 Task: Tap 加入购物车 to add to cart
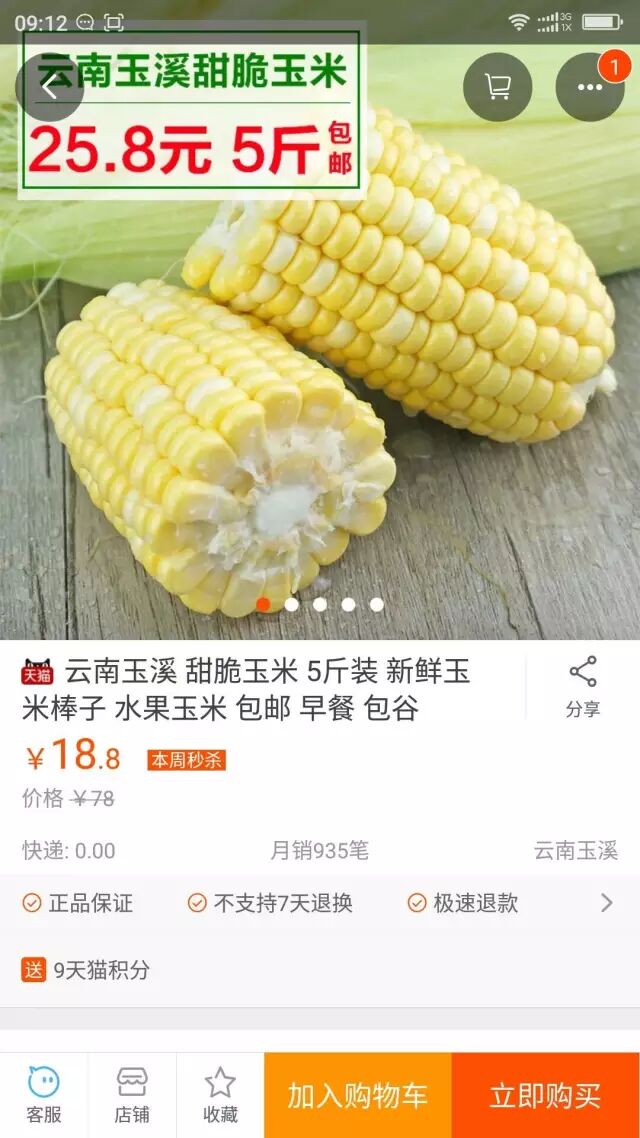(x=358, y=1095)
